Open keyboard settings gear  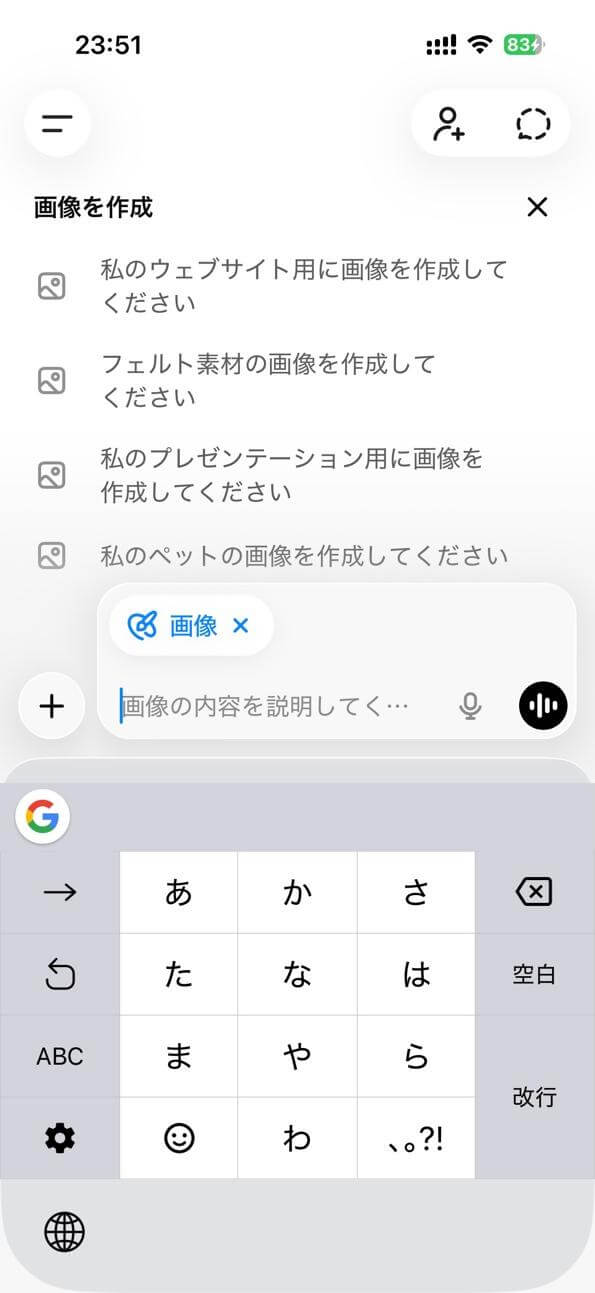point(60,1138)
